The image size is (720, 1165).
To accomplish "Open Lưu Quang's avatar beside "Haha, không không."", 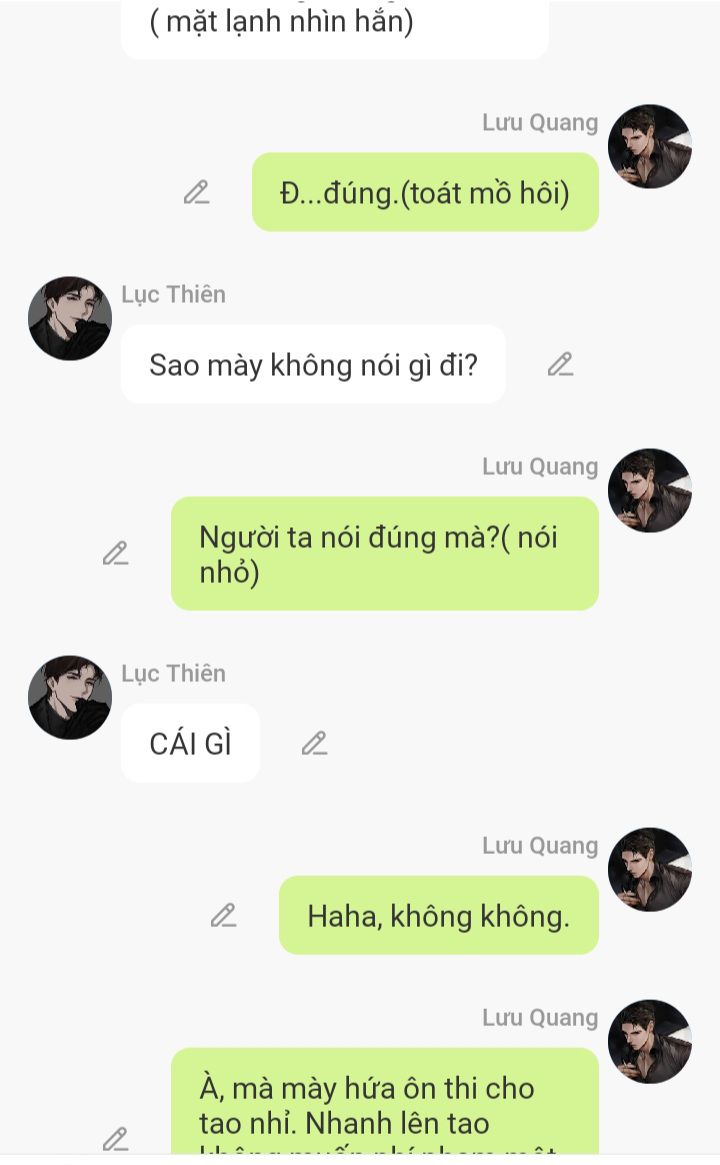I will click(x=650, y=869).
